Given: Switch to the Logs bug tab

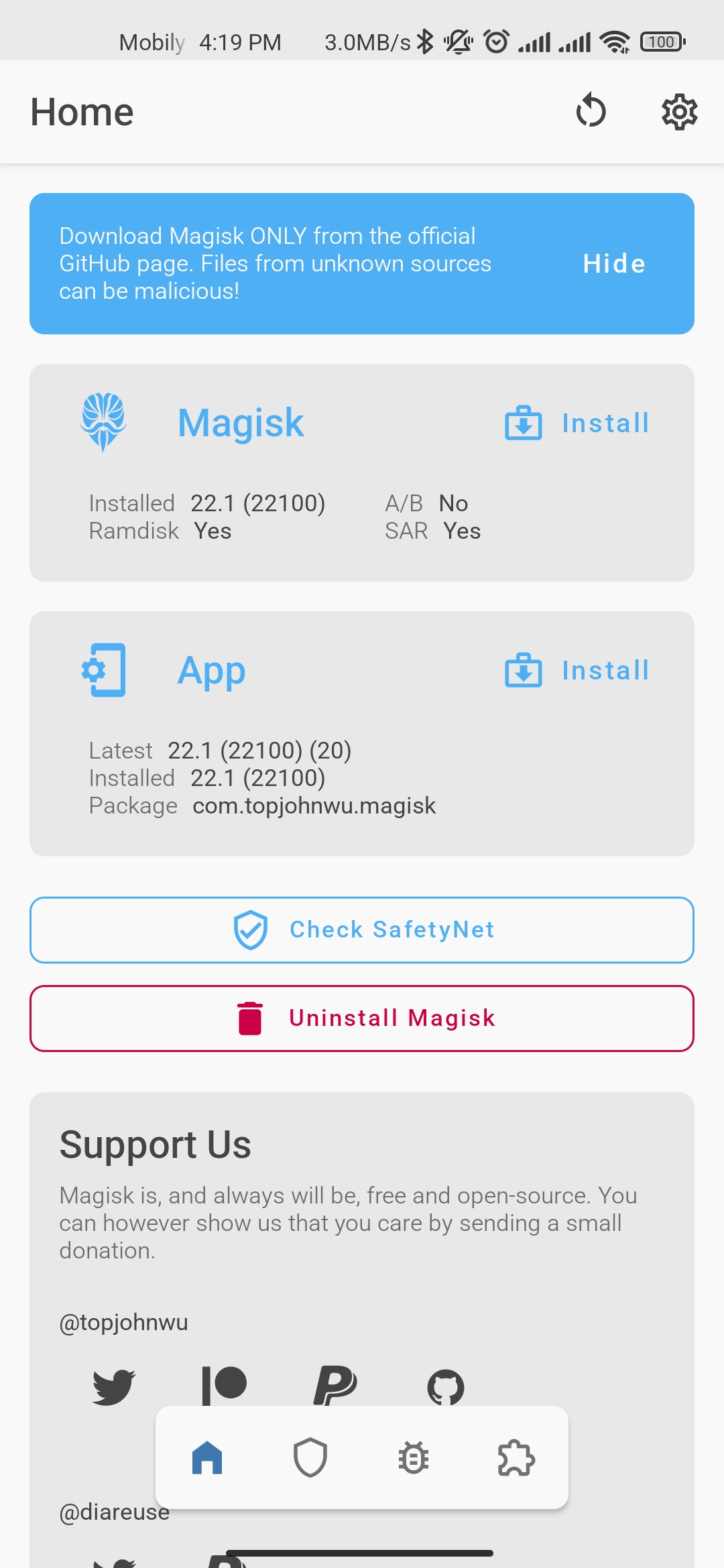Looking at the screenshot, I should [x=414, y=1457].
